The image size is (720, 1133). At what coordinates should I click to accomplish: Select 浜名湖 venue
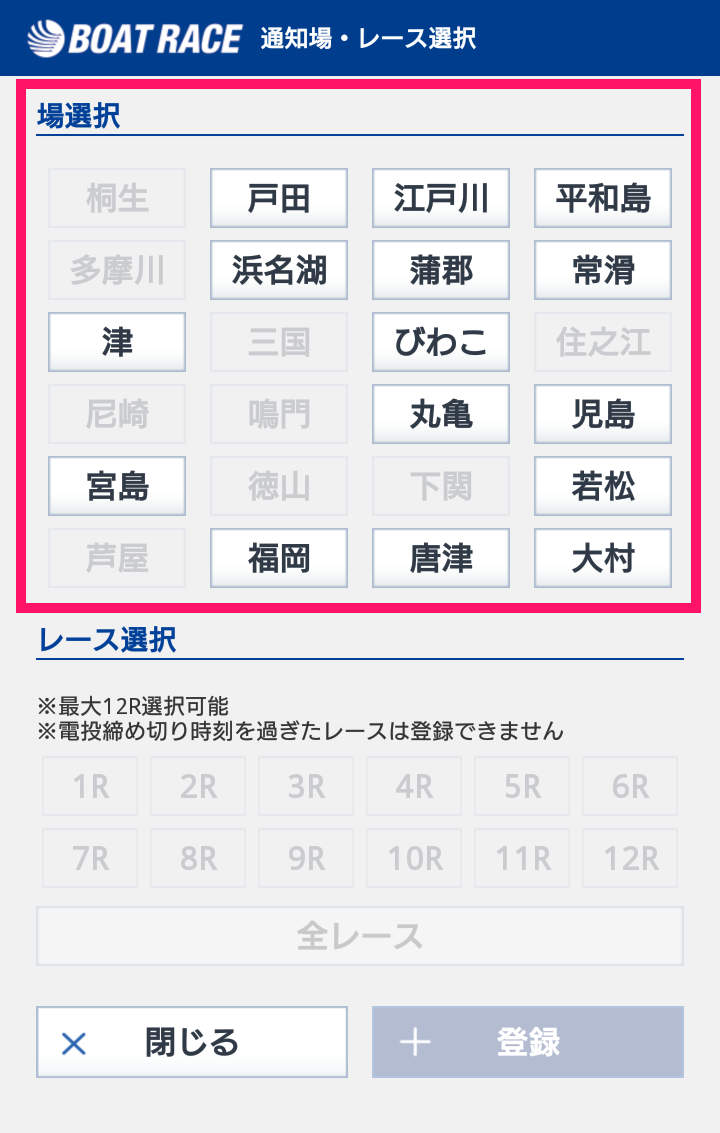point(279,270)
